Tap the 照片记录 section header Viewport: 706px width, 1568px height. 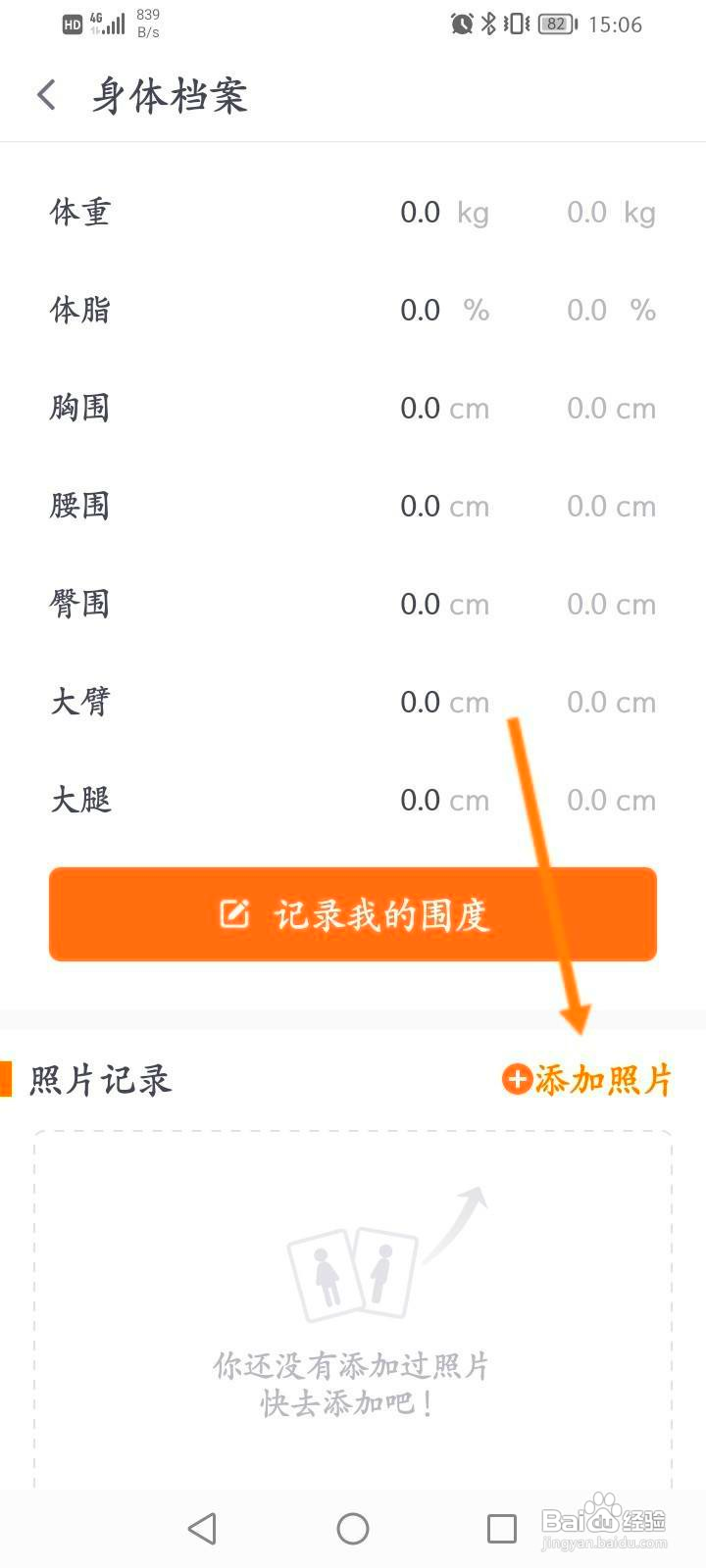click(103, 1080)
